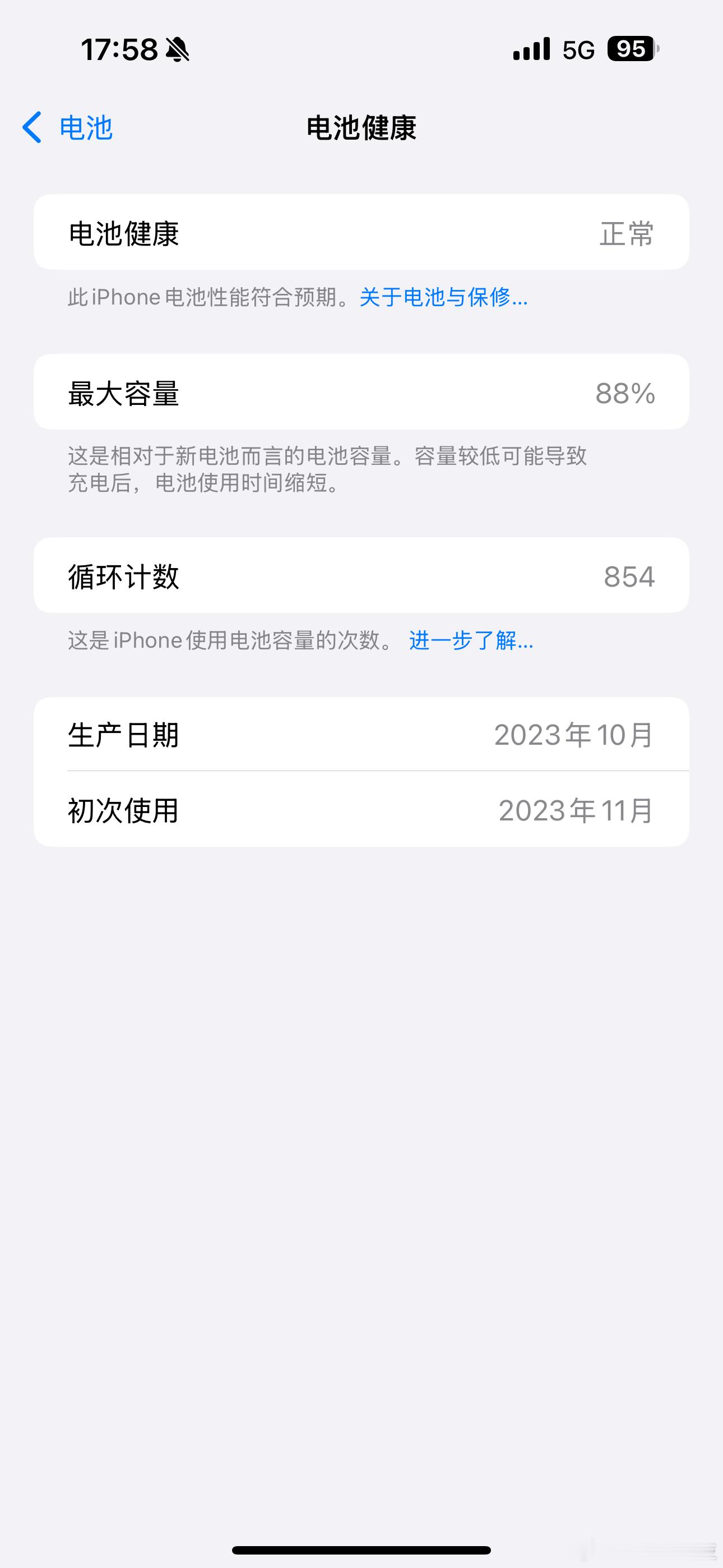Tap the 2023年11月 first use date
Viewport: 723px width, 1568px height.
tap(574, 809)
